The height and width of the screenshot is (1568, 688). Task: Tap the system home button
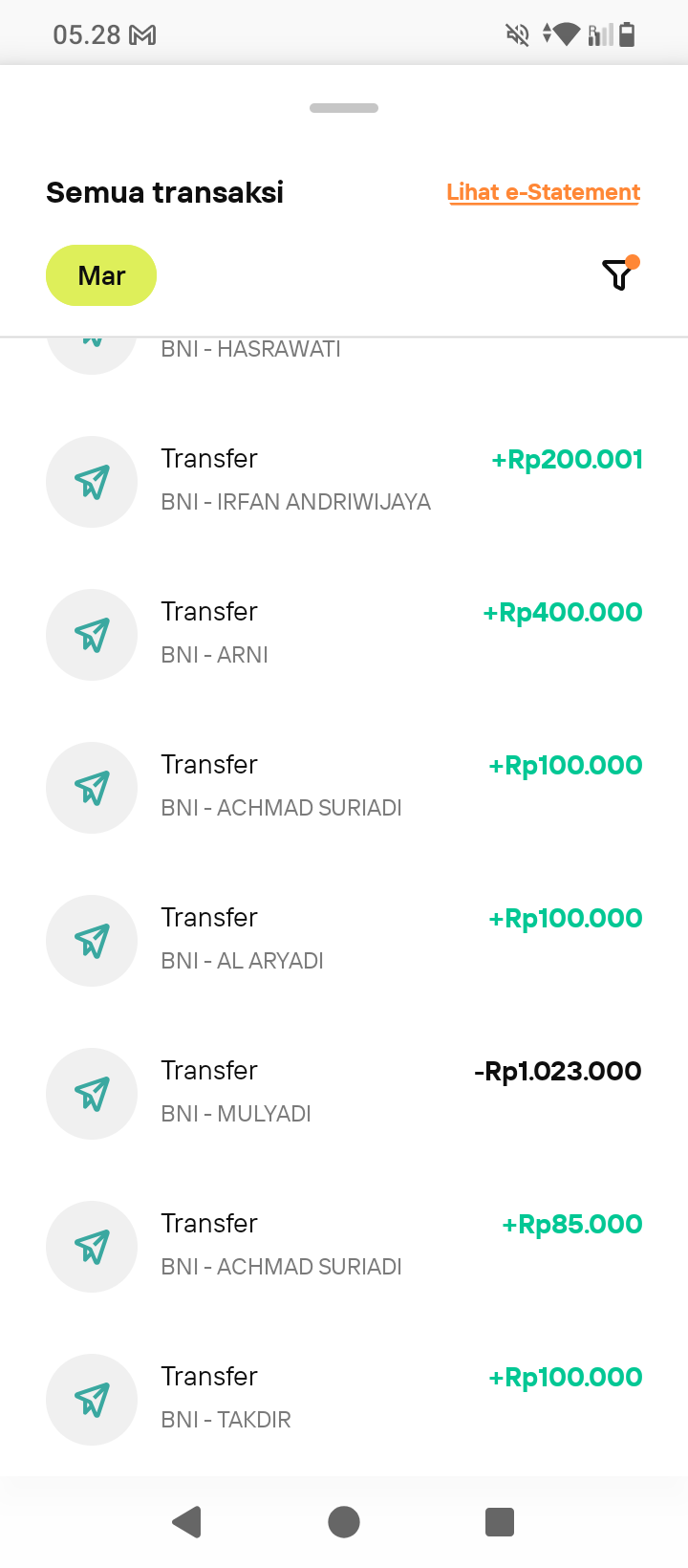344,1521
